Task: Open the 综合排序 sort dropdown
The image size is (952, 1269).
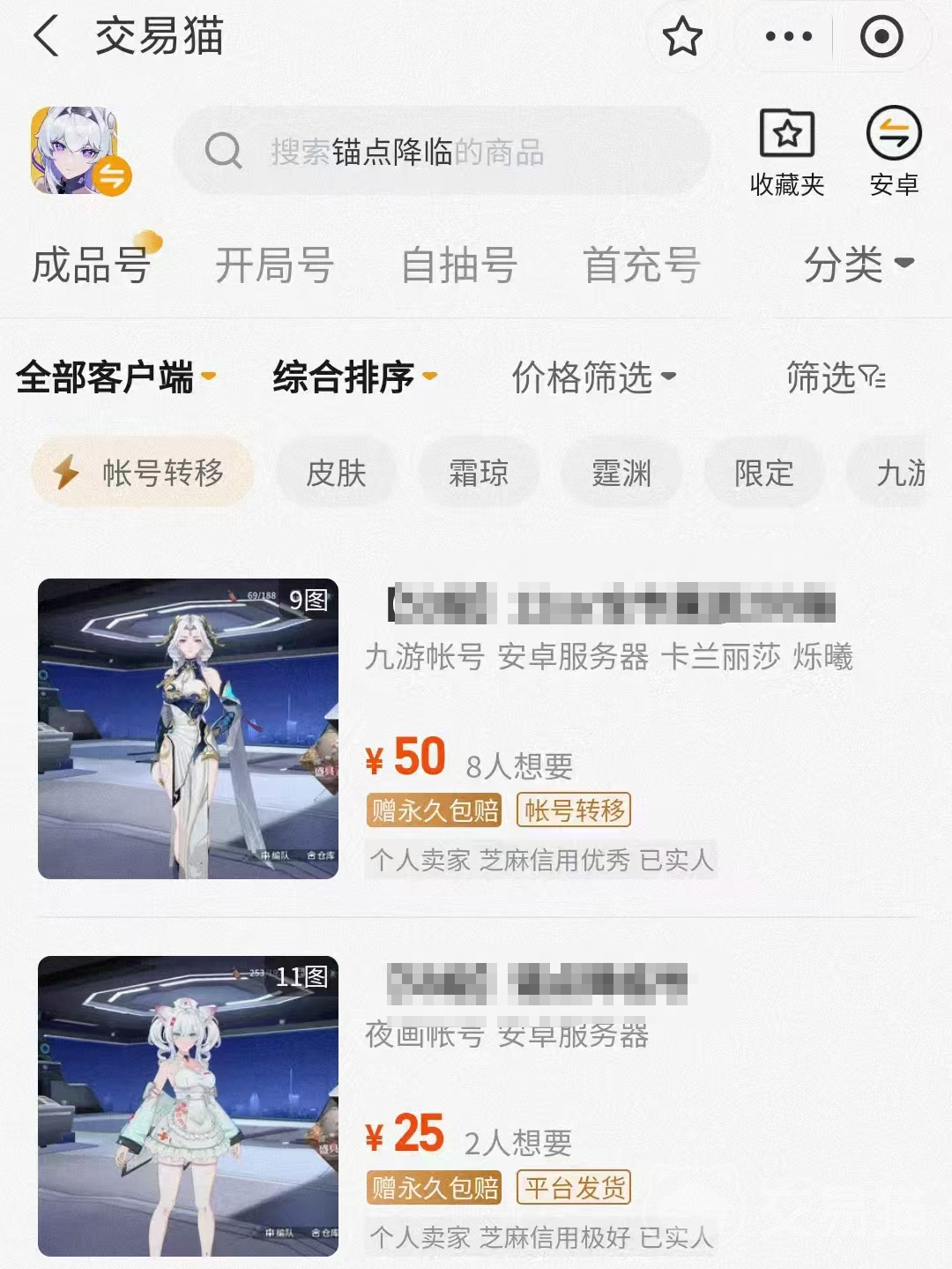Action: tap(354, 377)
